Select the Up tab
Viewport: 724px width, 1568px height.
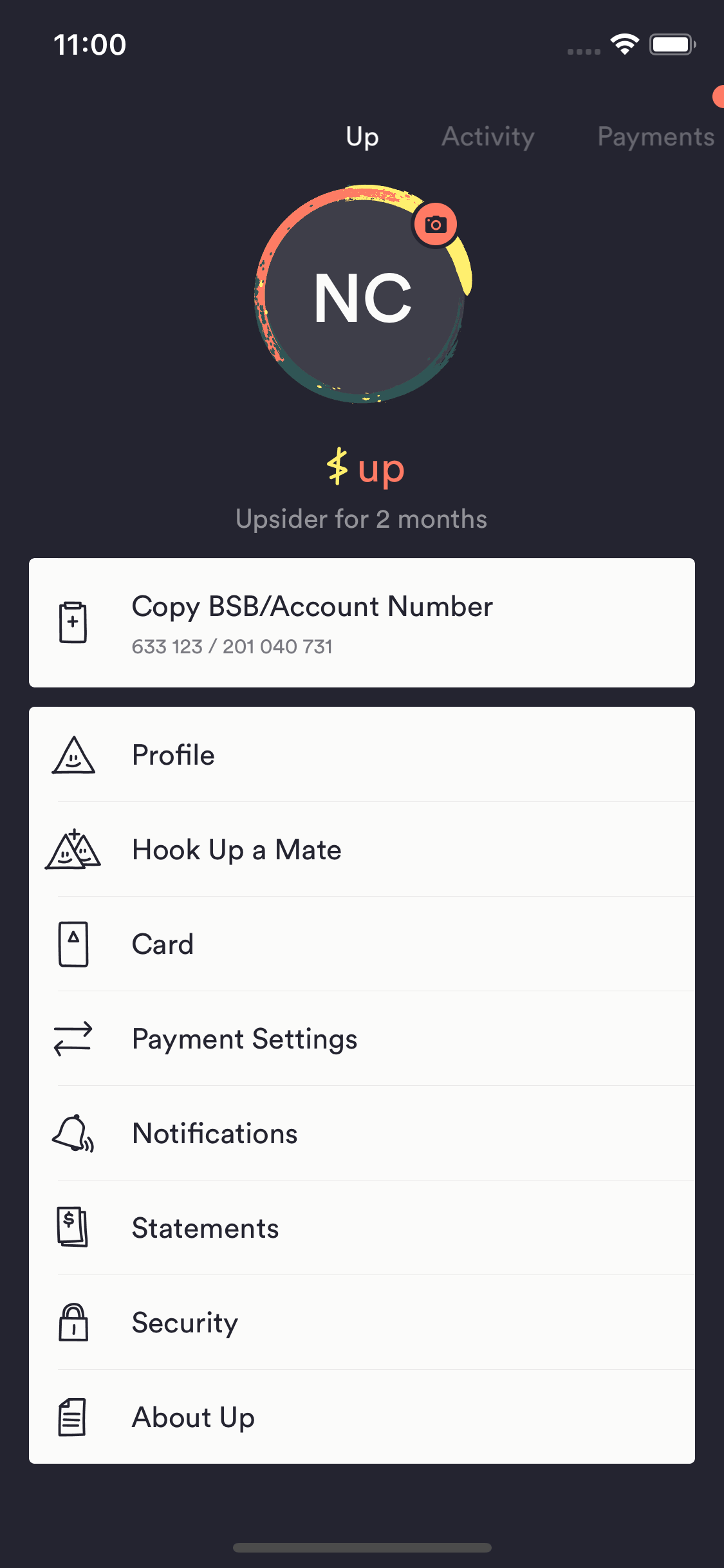point(362,136)
